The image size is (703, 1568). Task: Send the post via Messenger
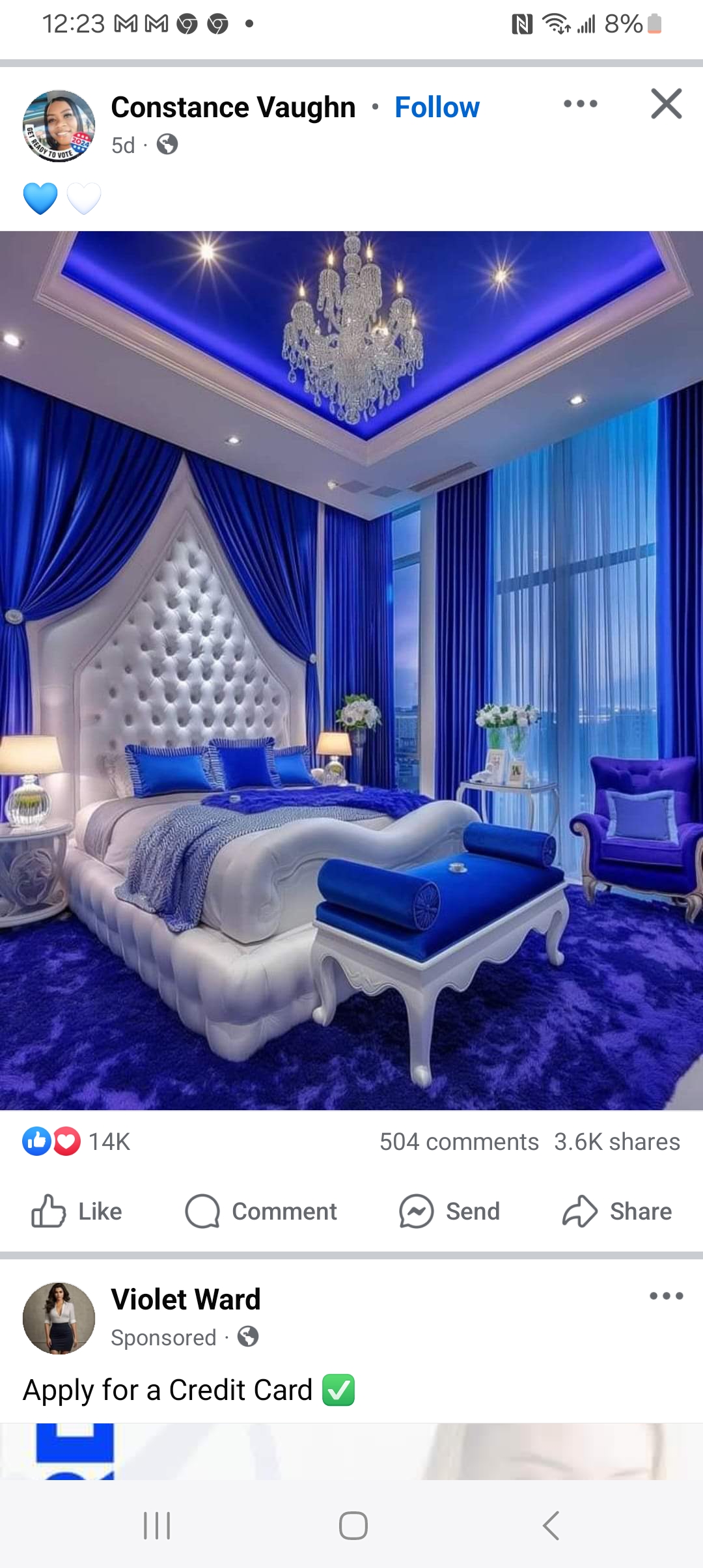tap(450, 1211)
